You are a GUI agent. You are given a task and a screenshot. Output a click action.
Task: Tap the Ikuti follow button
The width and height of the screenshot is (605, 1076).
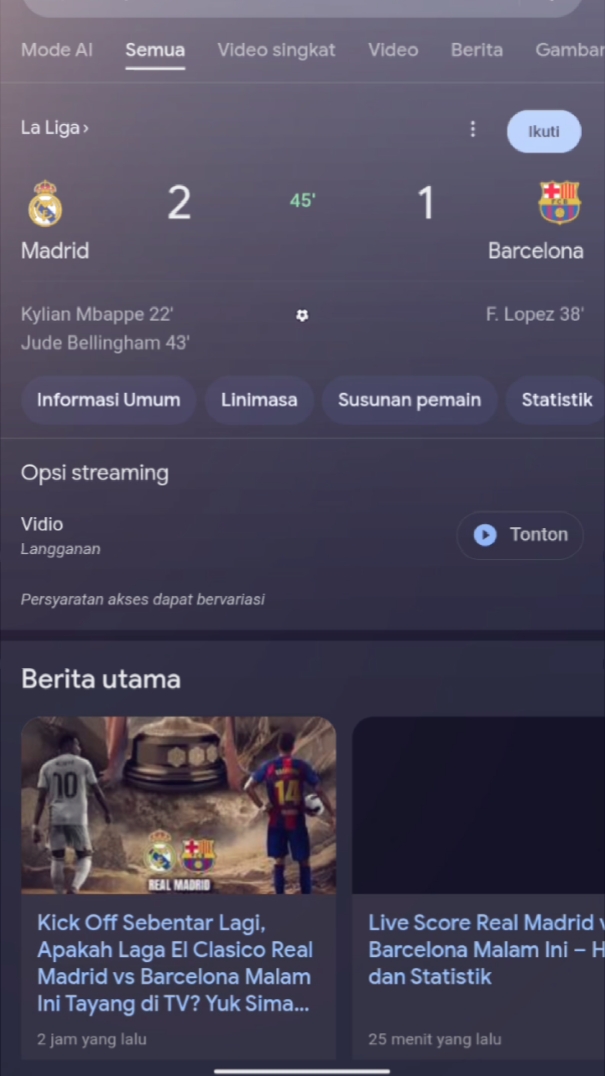pos(544,131)
